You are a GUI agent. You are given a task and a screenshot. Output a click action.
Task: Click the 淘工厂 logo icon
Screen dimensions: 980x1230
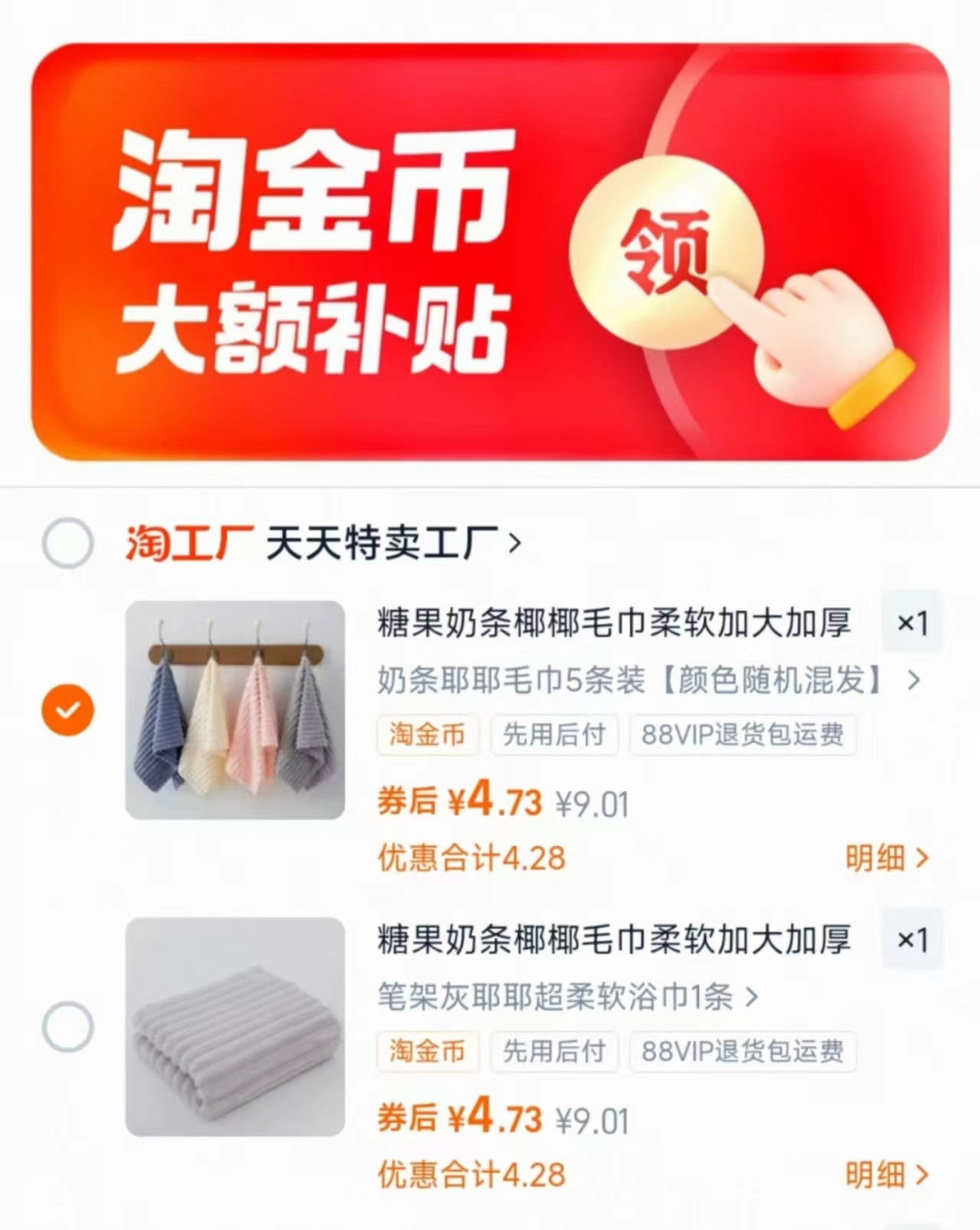click(x=188, y=540)
